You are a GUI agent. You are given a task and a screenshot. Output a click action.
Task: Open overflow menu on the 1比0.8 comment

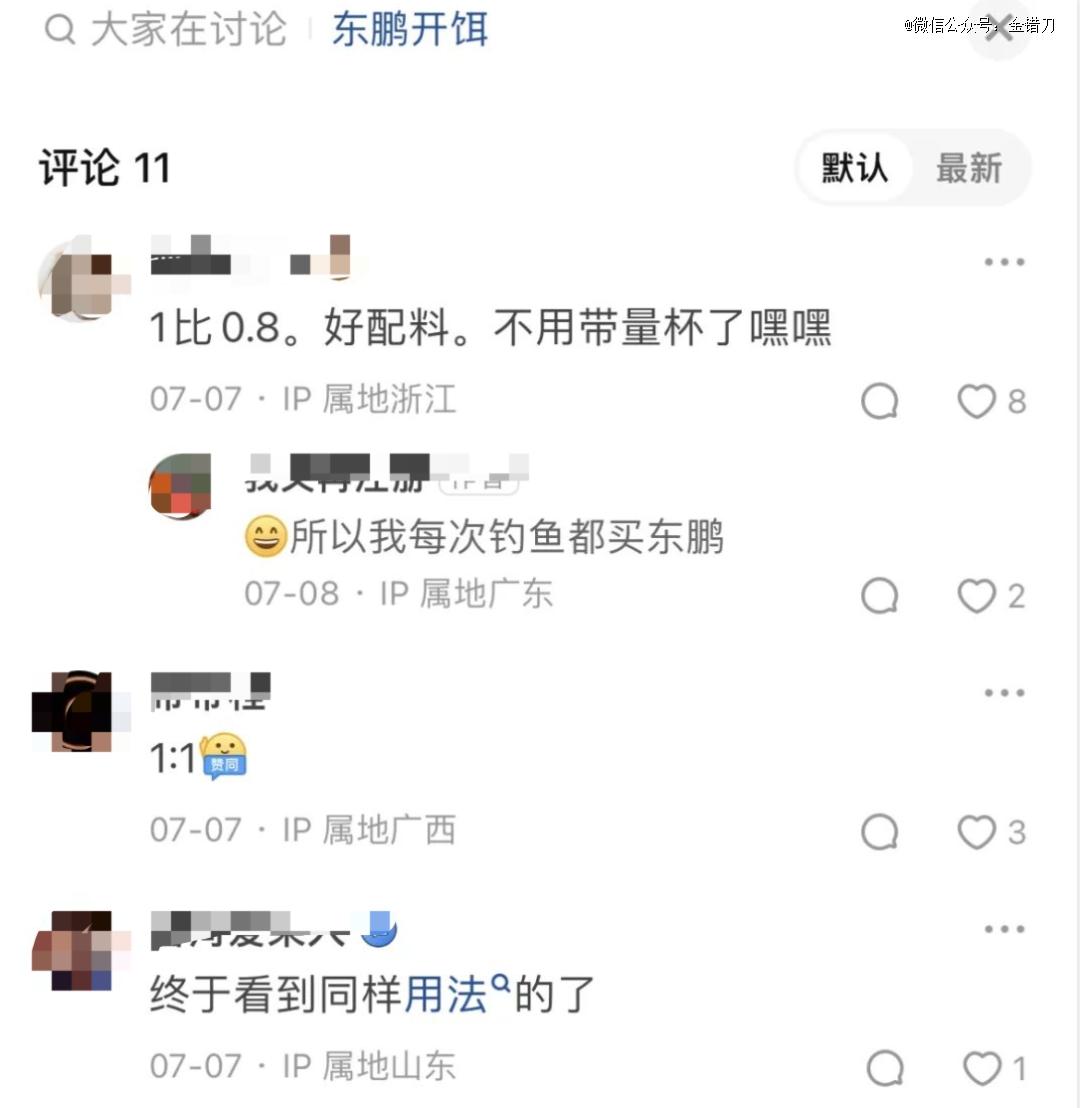[x=1004, y=262]
